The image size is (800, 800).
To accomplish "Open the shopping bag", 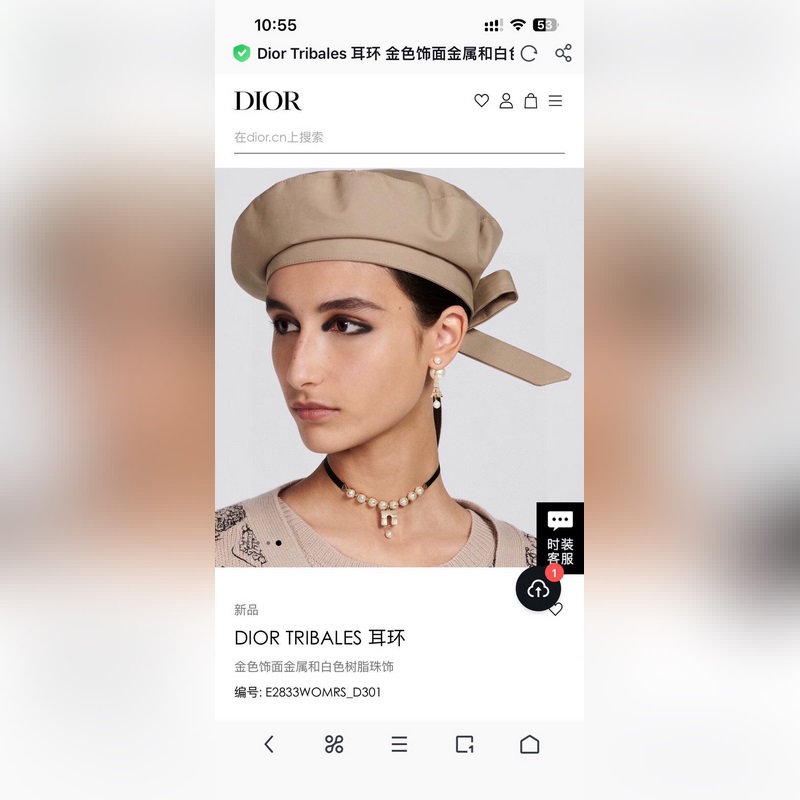I will click(x=531, y=101).
